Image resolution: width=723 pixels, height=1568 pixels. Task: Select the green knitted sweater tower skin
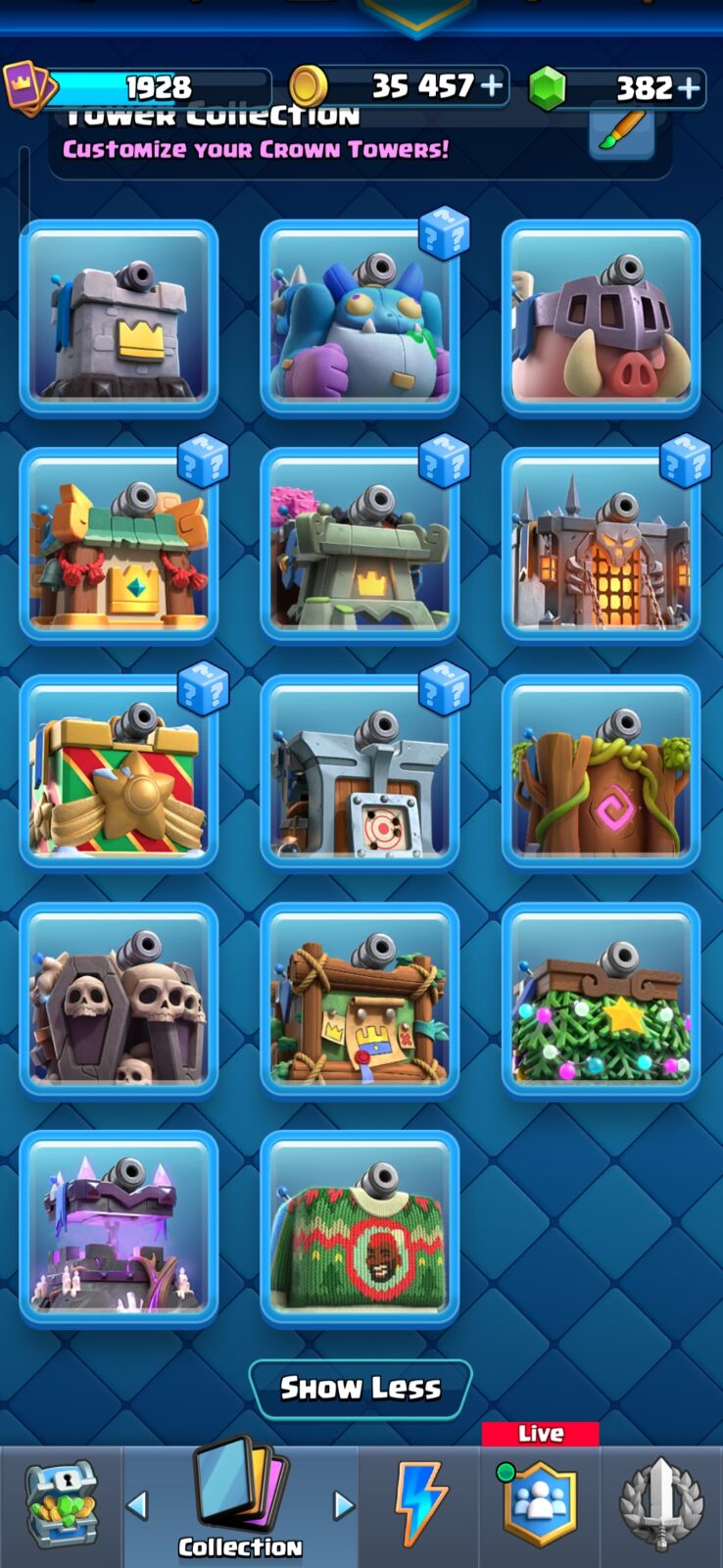coord(360,1228)
